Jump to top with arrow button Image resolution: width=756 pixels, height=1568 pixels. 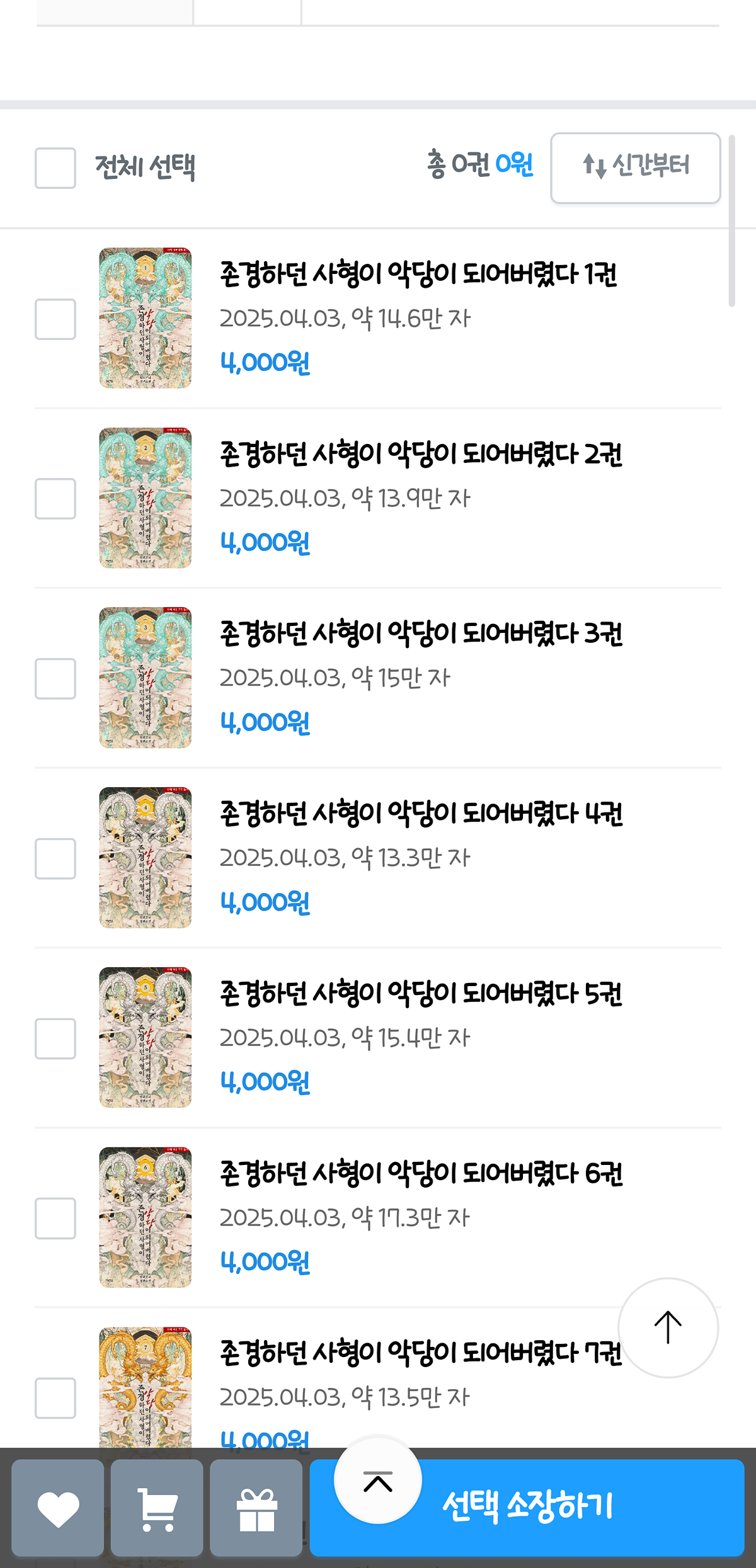tap(668, 1327)
